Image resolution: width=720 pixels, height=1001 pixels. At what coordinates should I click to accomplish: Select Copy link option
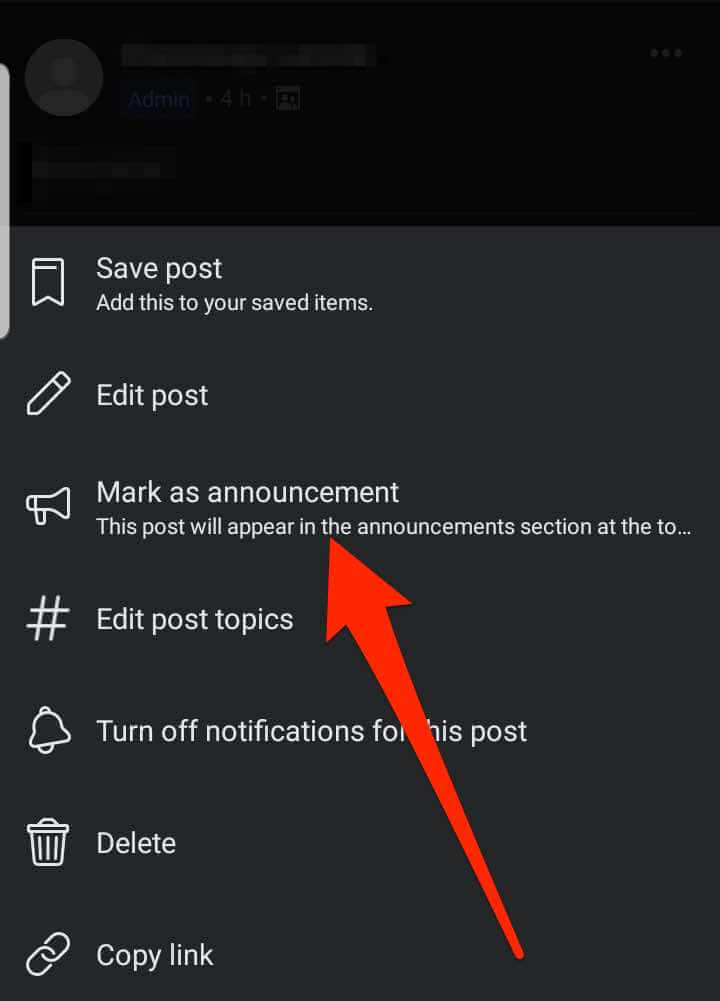click(x=155, y=954)
